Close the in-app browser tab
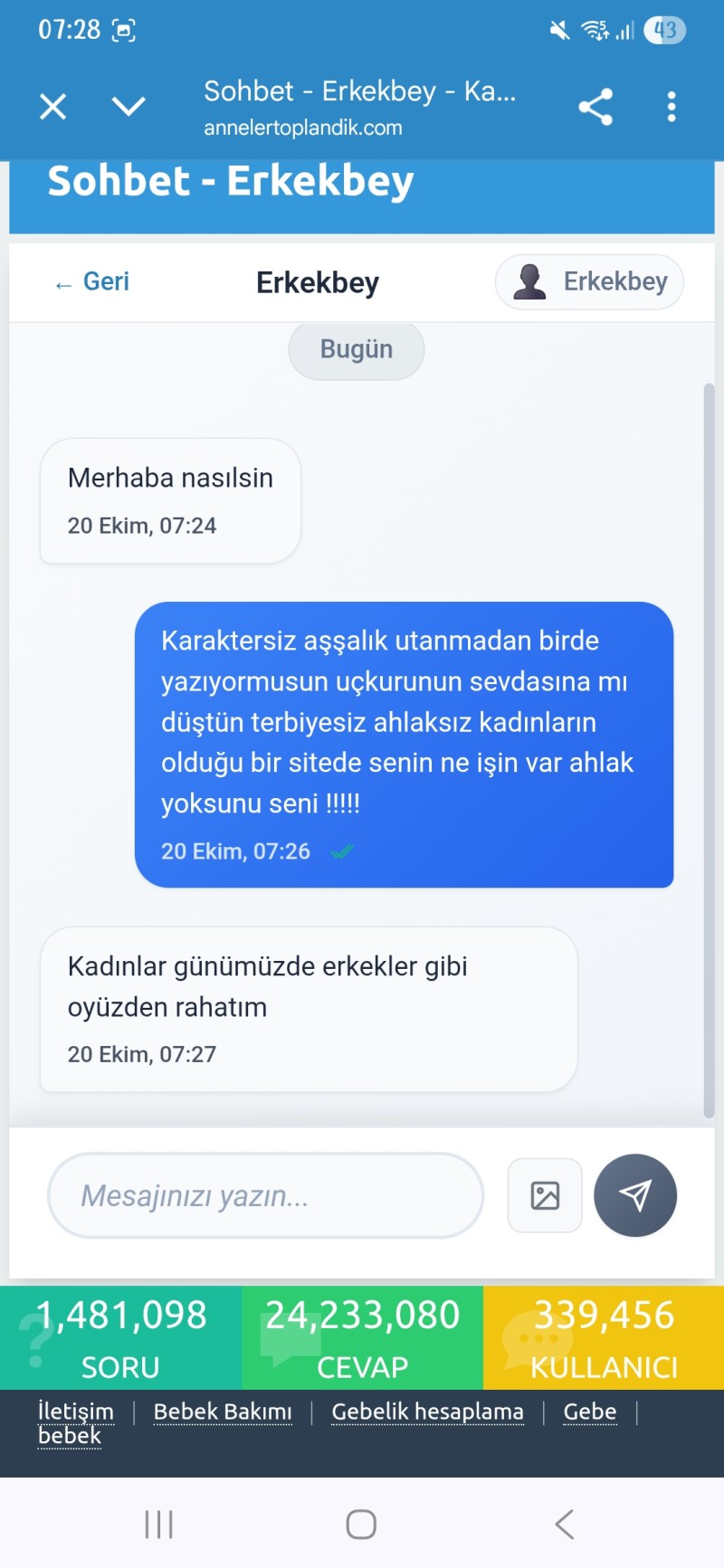 (x=53, y=107)
